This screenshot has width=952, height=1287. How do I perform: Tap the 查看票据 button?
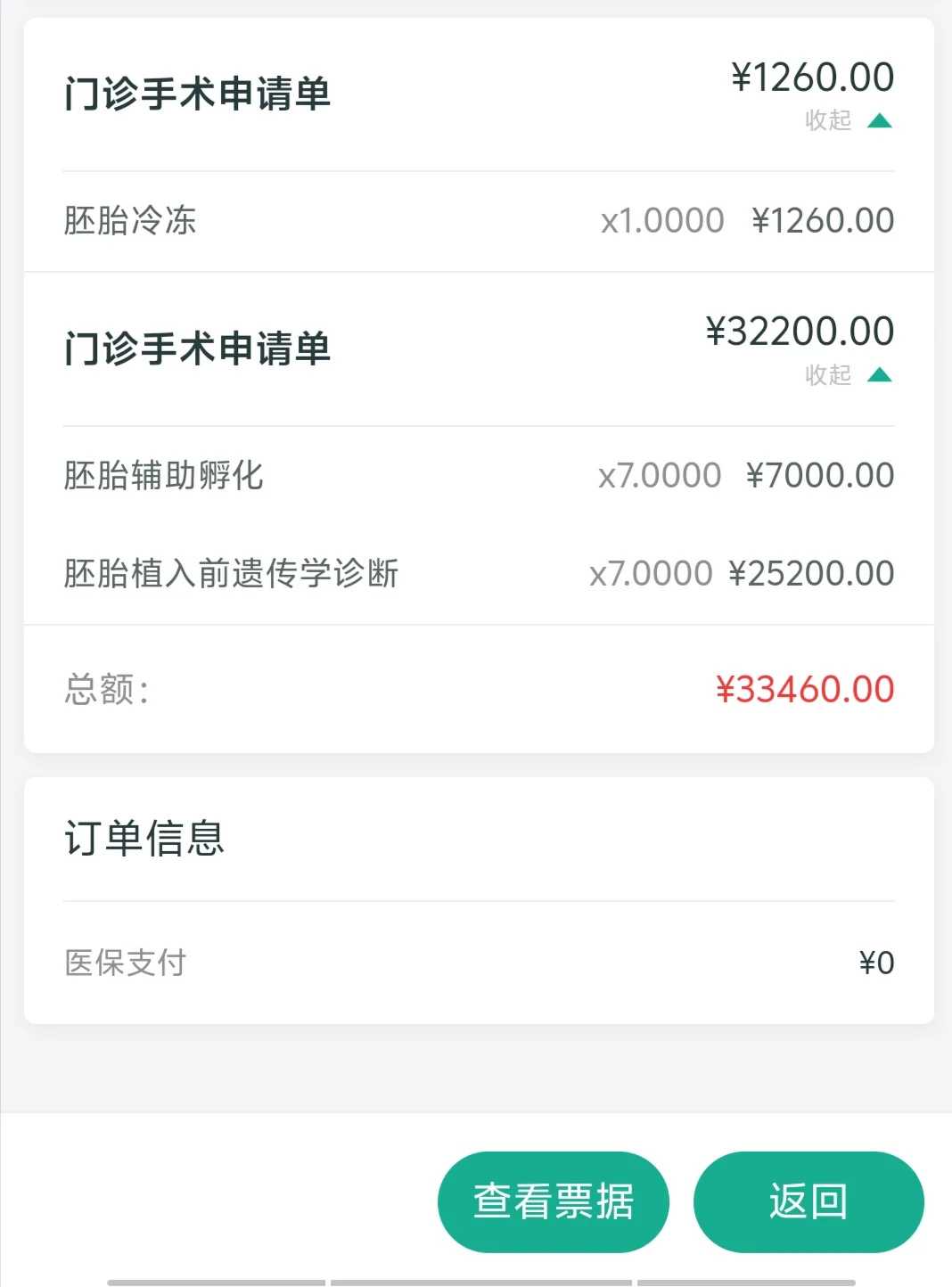[554, 1201]
